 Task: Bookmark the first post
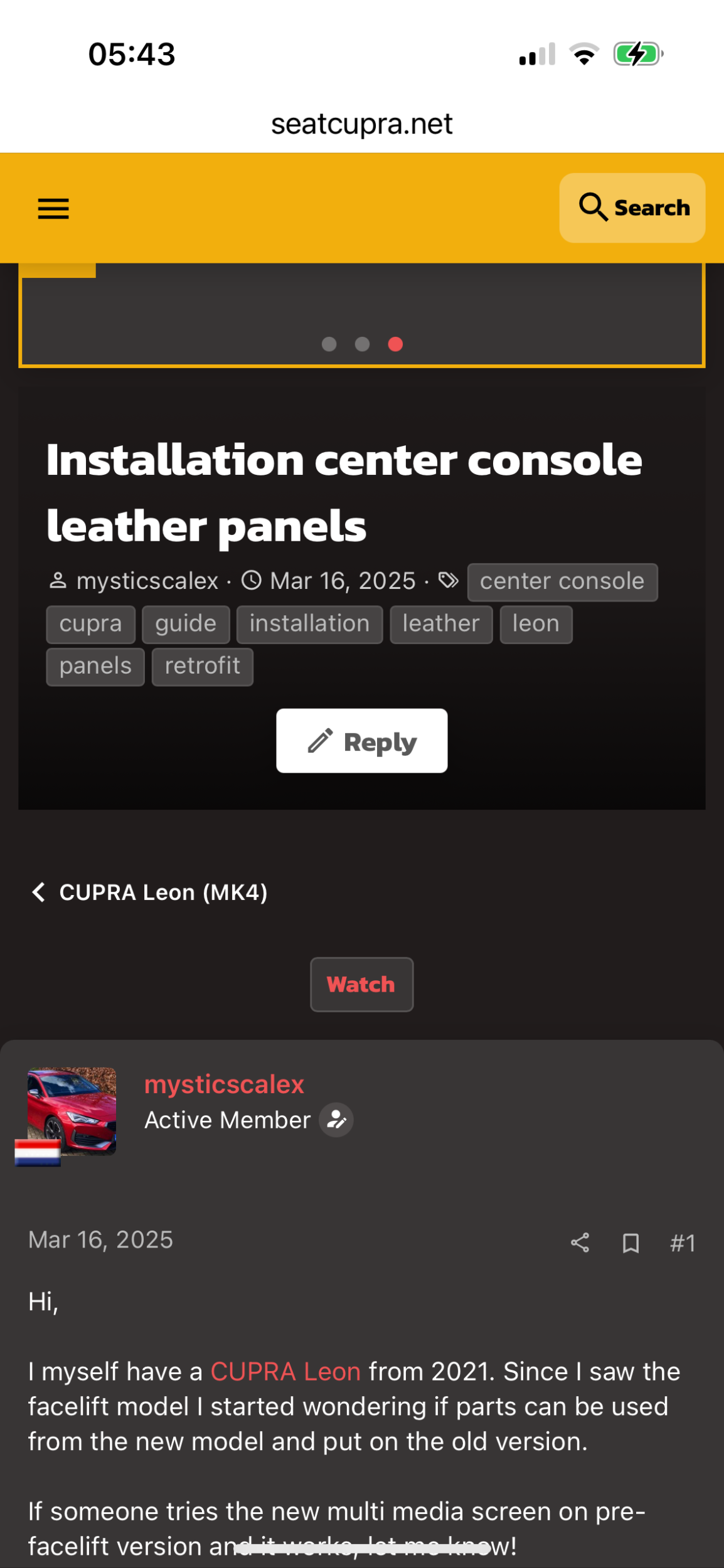[631, 1242]
